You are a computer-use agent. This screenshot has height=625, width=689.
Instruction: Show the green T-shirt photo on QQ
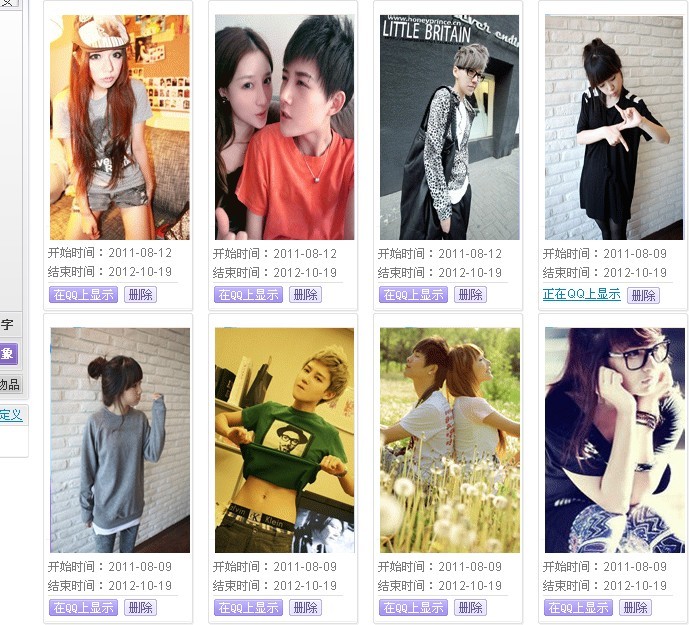click(x=248, y=608)
